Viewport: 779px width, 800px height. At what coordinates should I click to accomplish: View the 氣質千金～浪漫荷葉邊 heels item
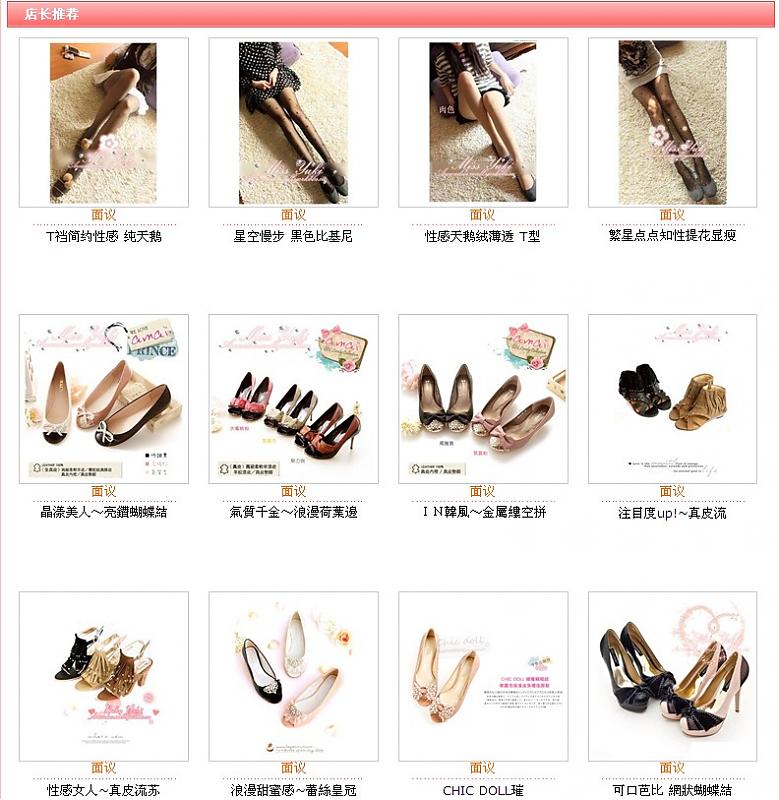293,398
